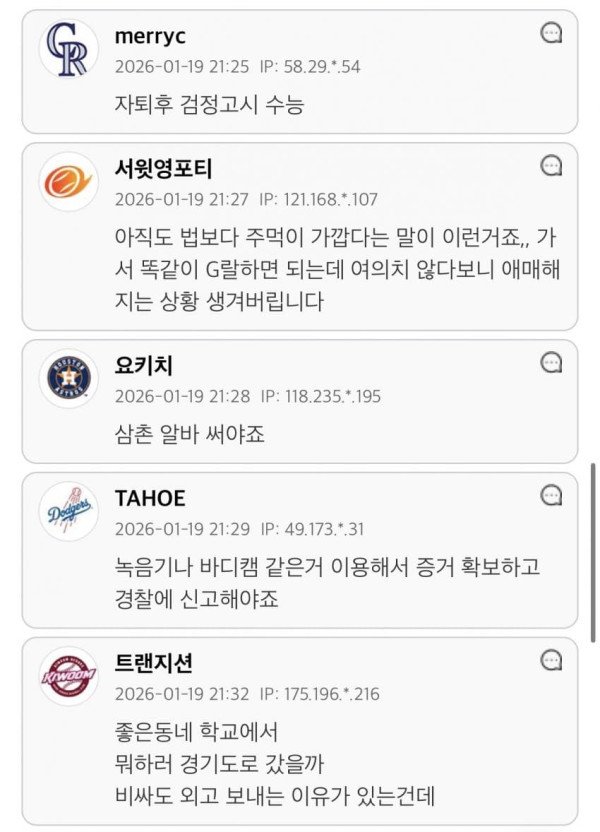The image size is (600, 832).
Task: Reply to 트랜지션's comment
Action: 551,660
